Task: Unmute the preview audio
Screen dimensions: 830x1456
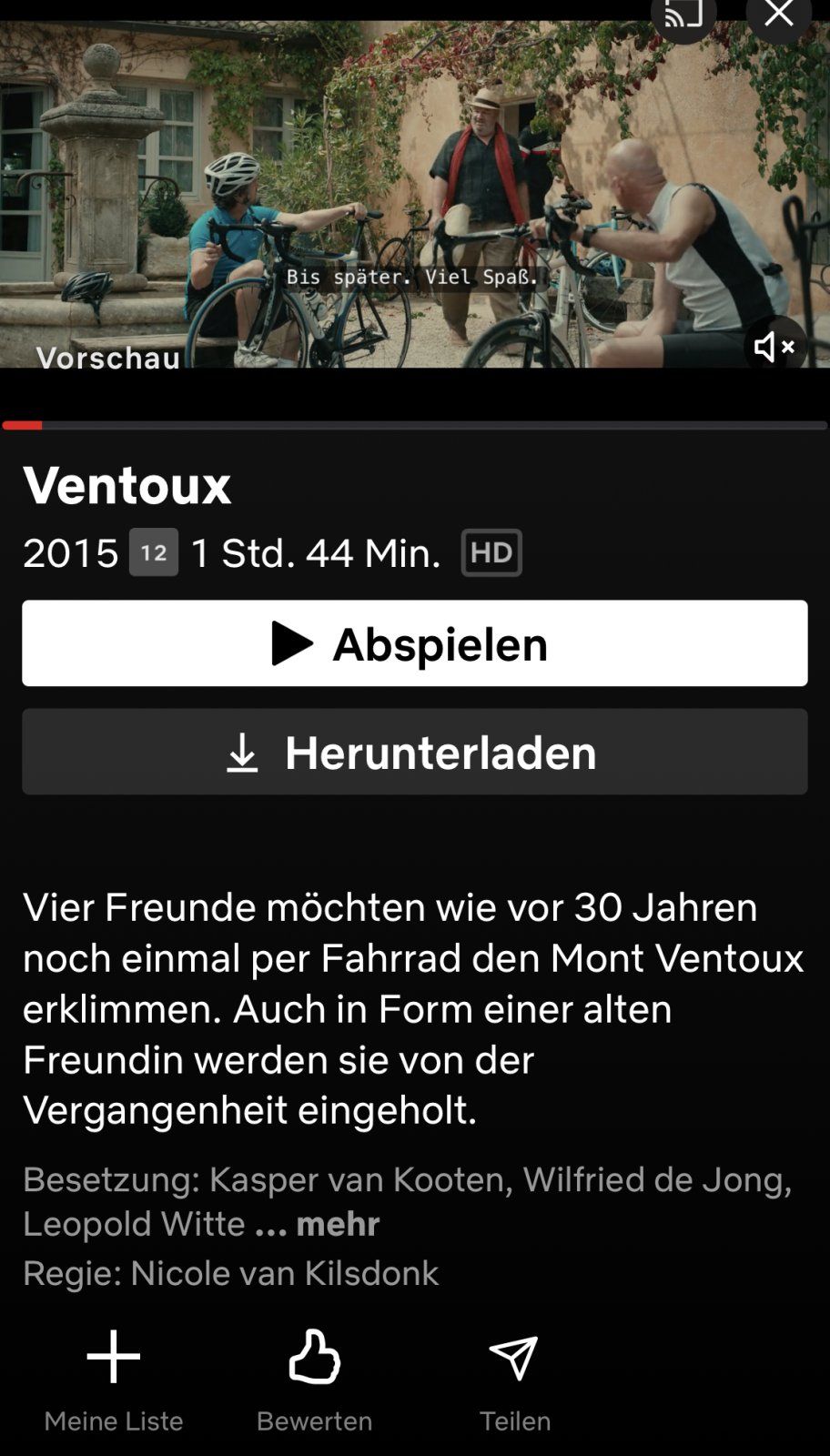Action: pos(774,347)
